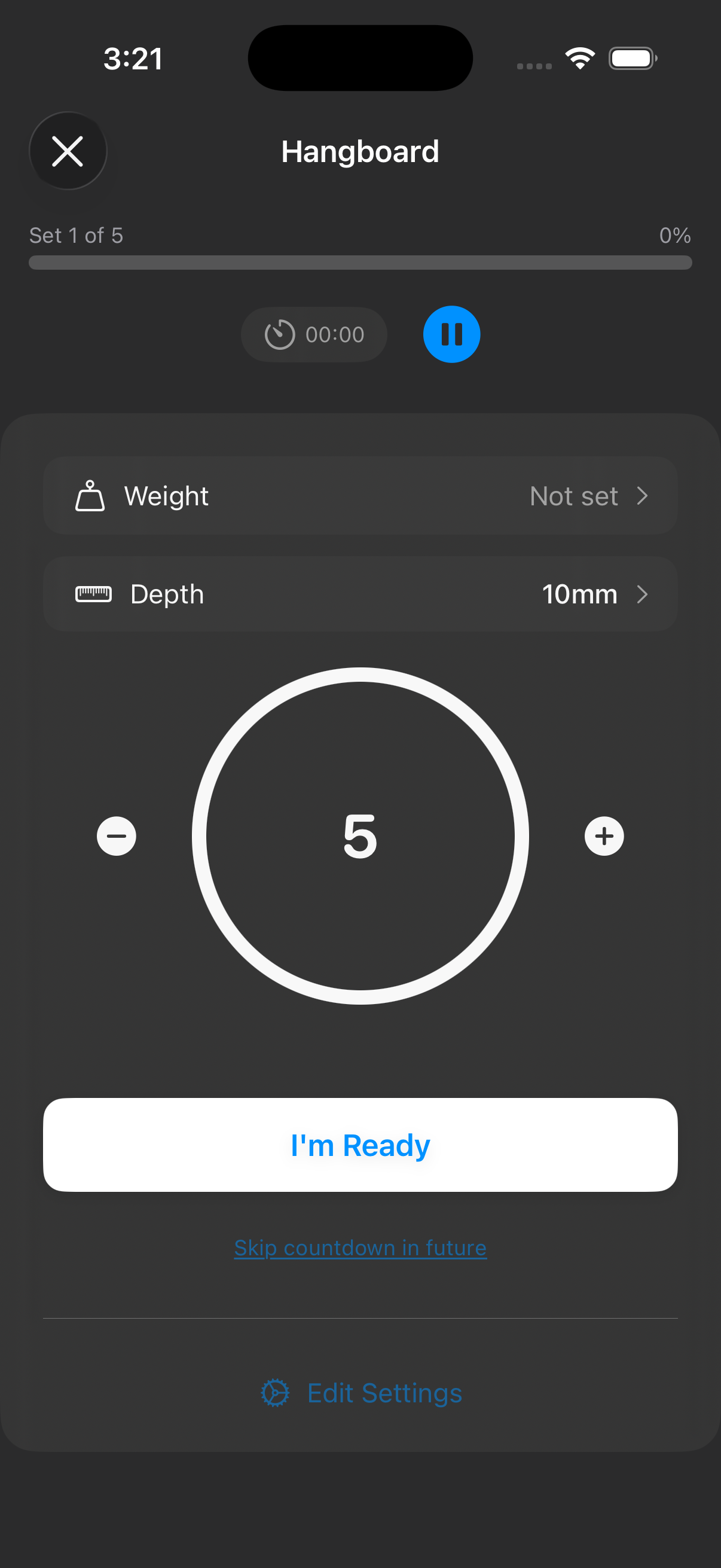Close the Hangboard workout
Viewport: 721px width, 1568px height.
coord(68,151)
